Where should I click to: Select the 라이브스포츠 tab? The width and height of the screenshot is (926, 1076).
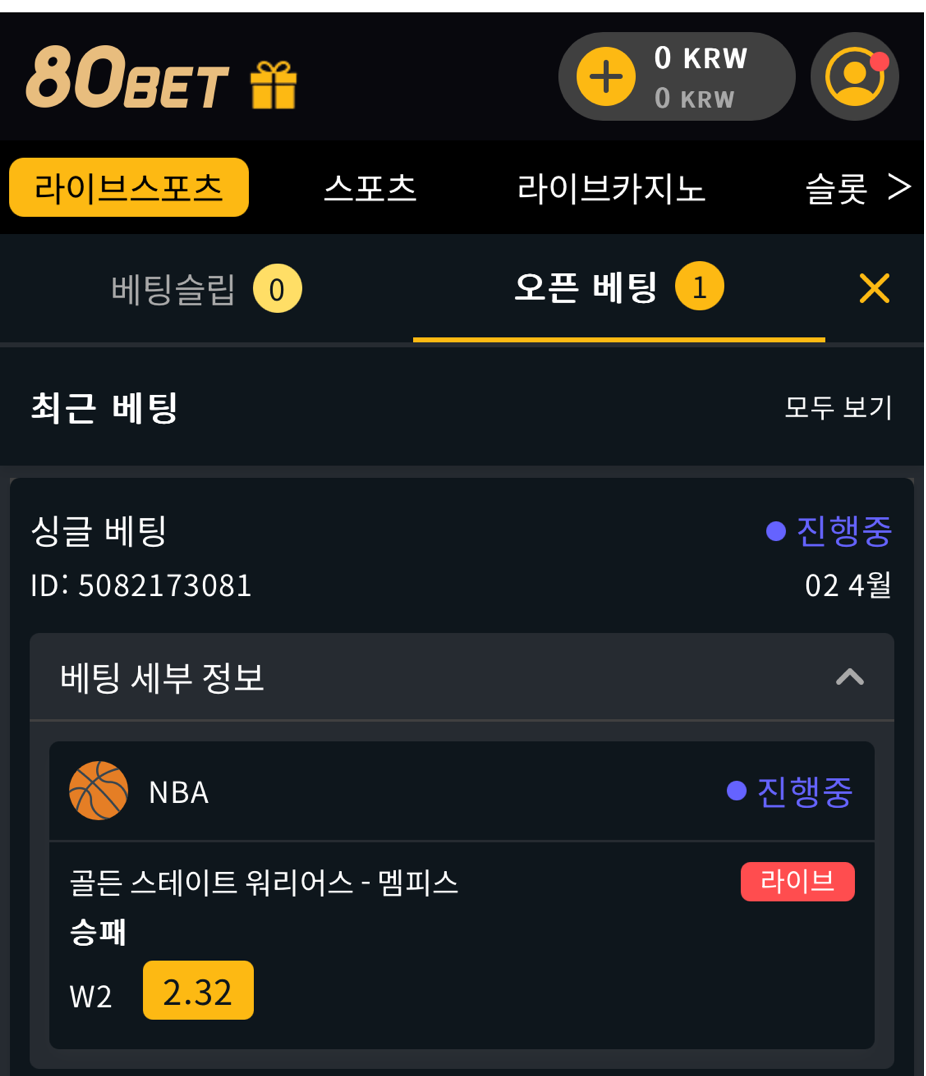pos(129,188)
